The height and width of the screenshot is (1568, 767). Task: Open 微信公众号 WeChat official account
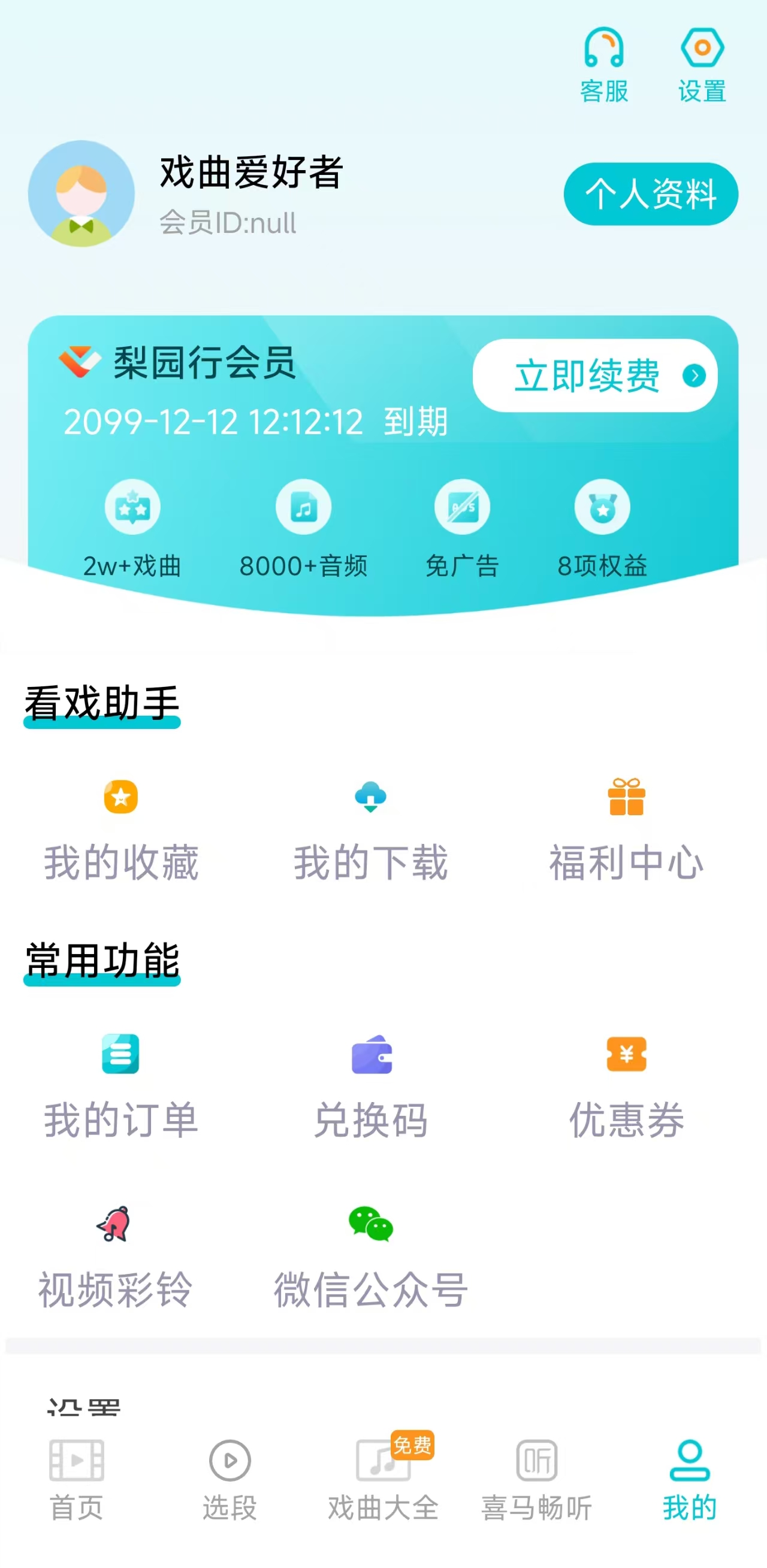click(370, 1258)
